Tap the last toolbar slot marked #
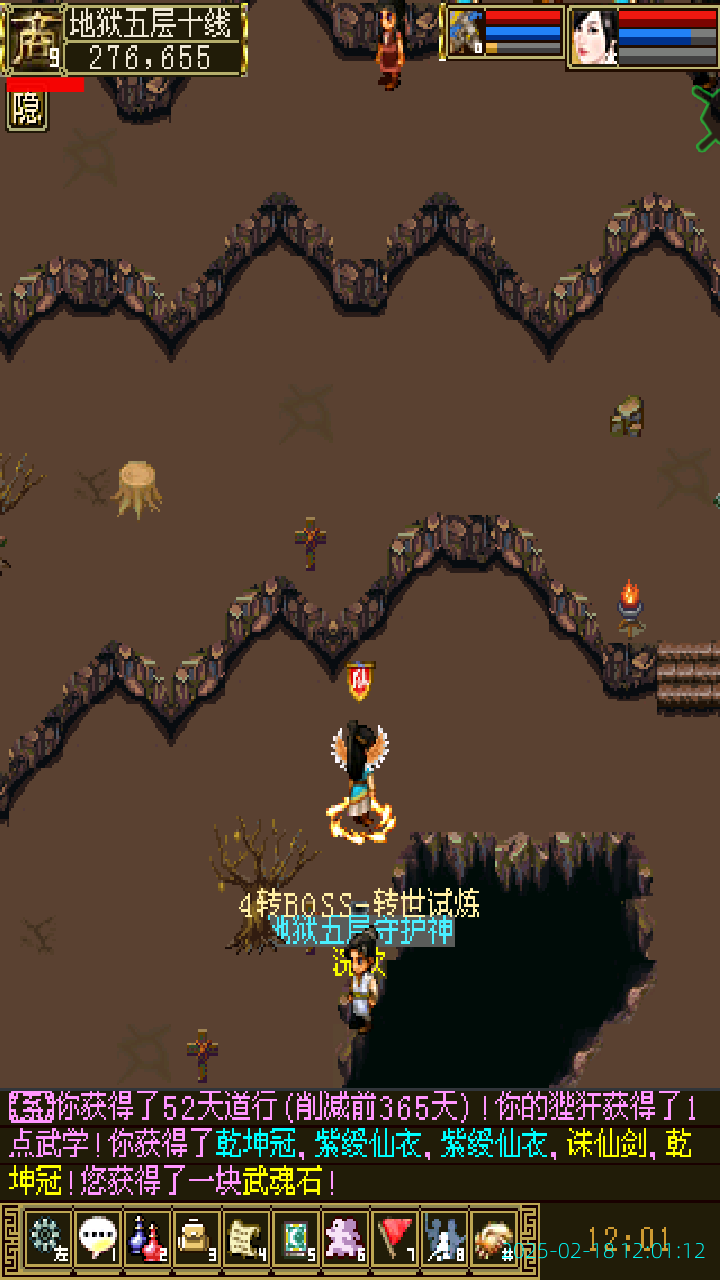This screenshot has height=1280, width=720. point(494,1239)
